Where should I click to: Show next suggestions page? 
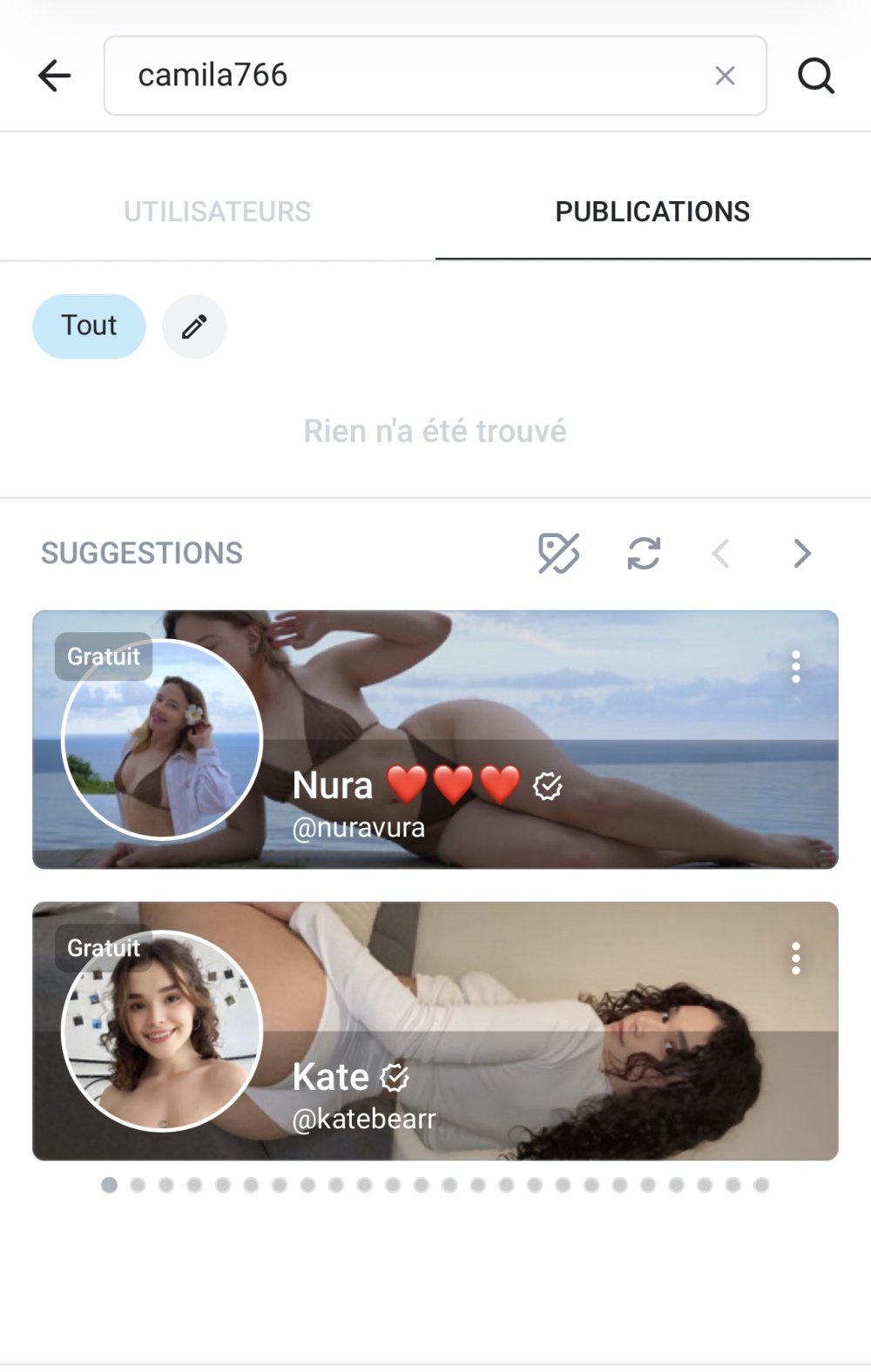coord(802,554)
